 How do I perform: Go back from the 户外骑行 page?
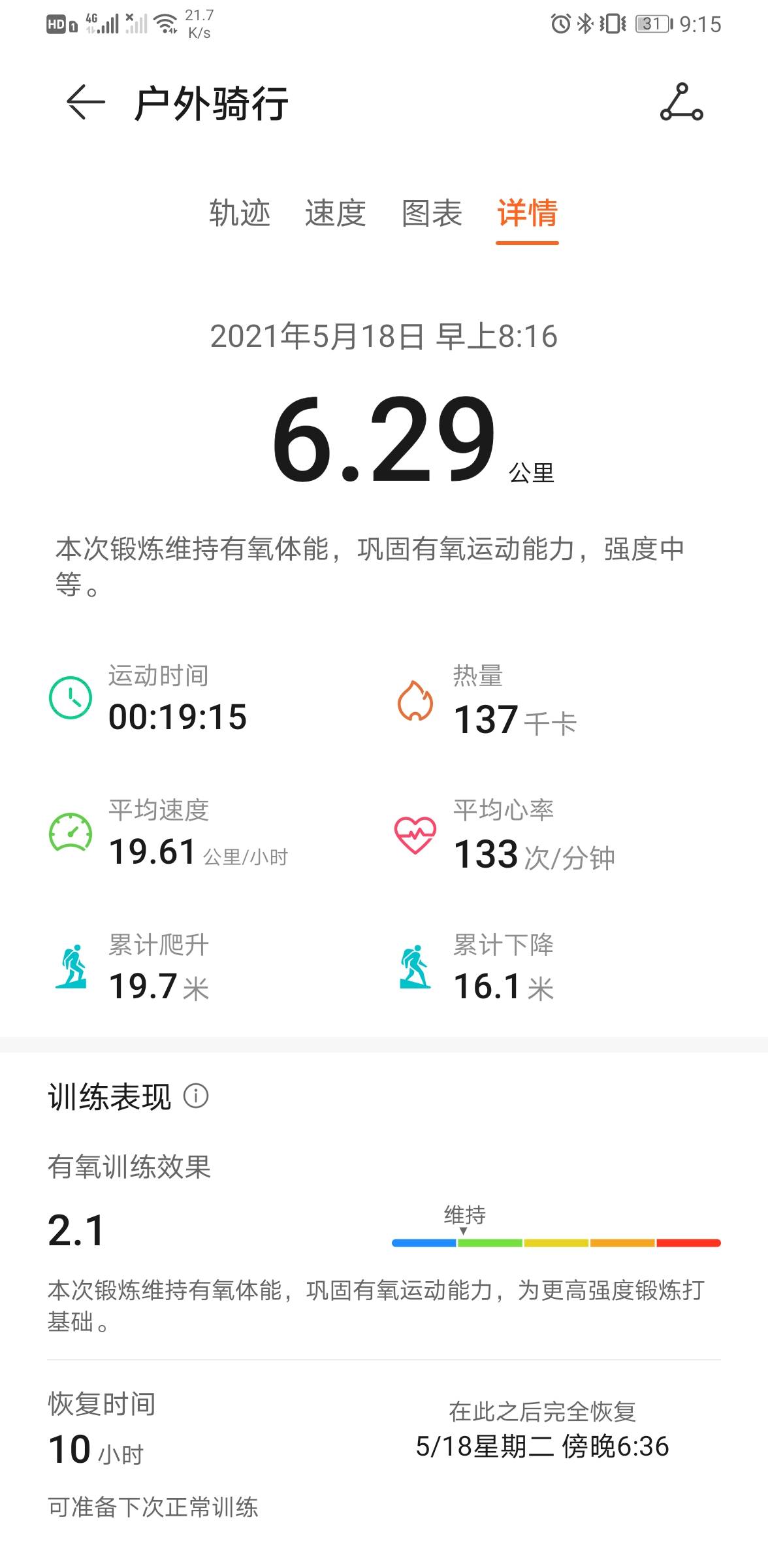pos(86,103)
